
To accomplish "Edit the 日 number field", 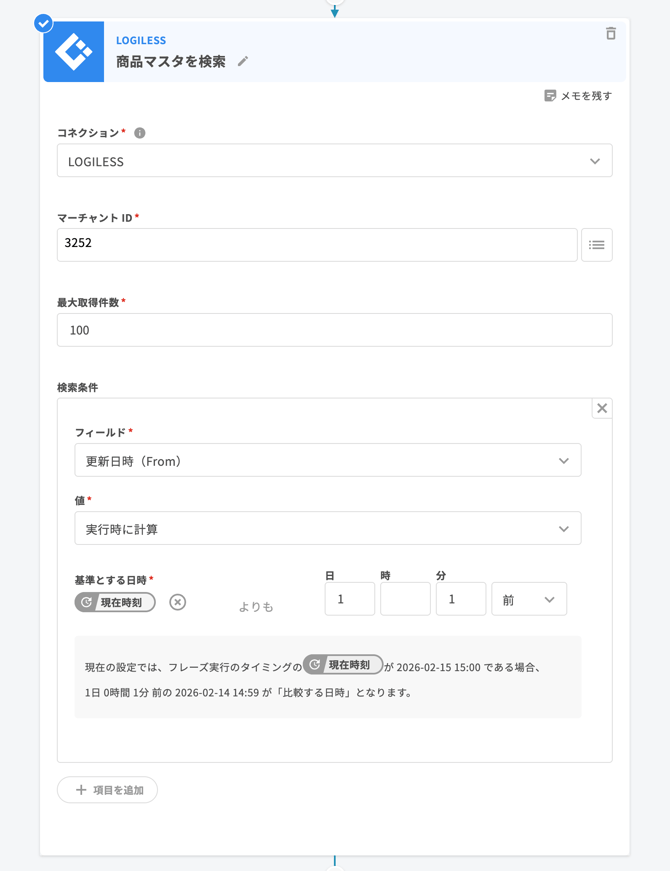I will coord(349,599).
